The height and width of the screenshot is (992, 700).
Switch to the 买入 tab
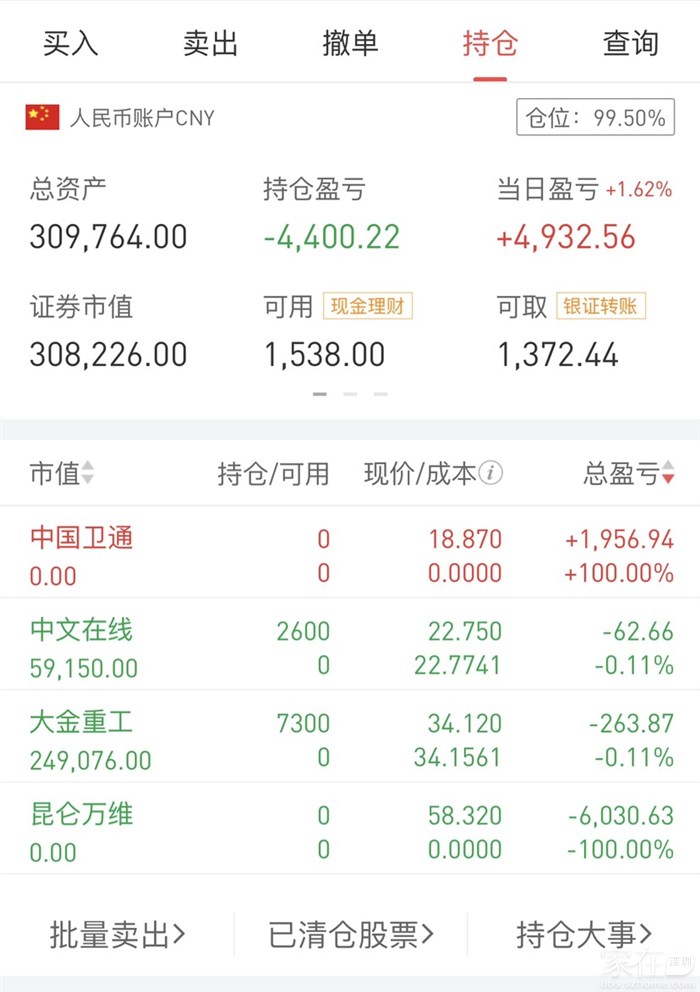(70, 43)
